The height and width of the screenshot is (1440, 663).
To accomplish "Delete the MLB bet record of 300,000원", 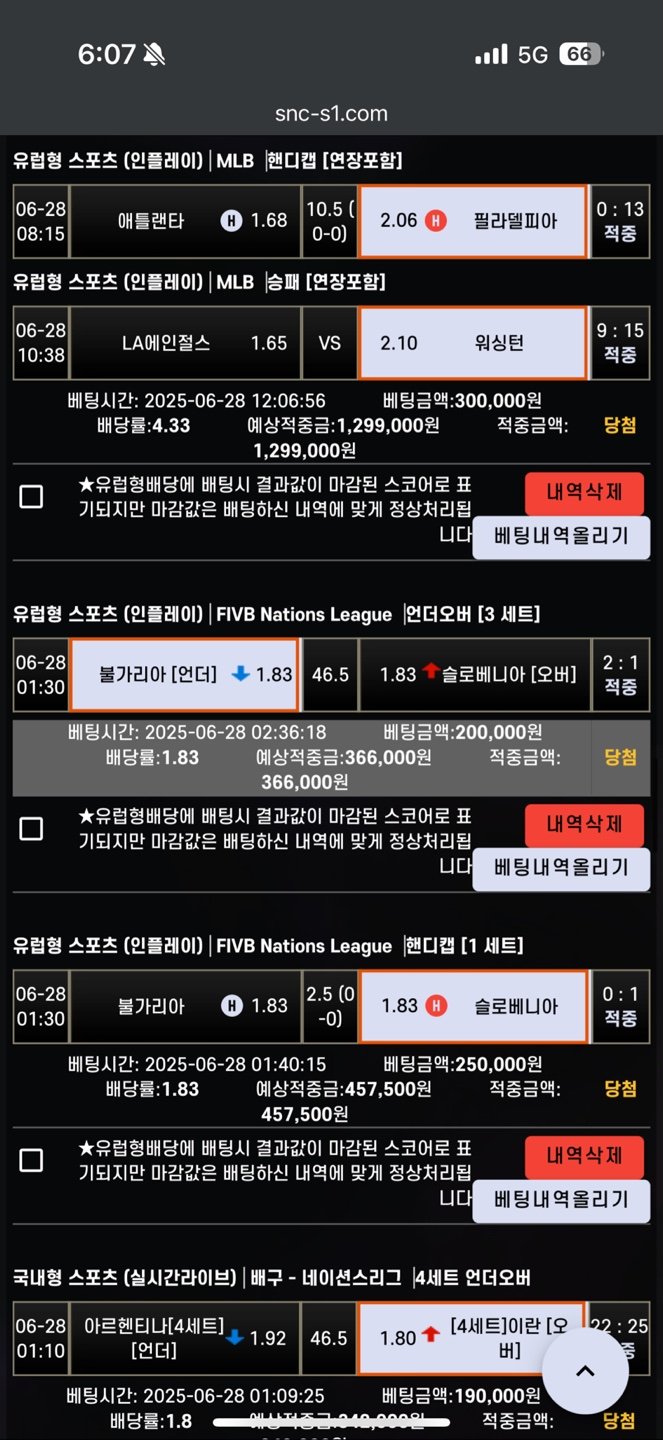I will pos(584,493).
